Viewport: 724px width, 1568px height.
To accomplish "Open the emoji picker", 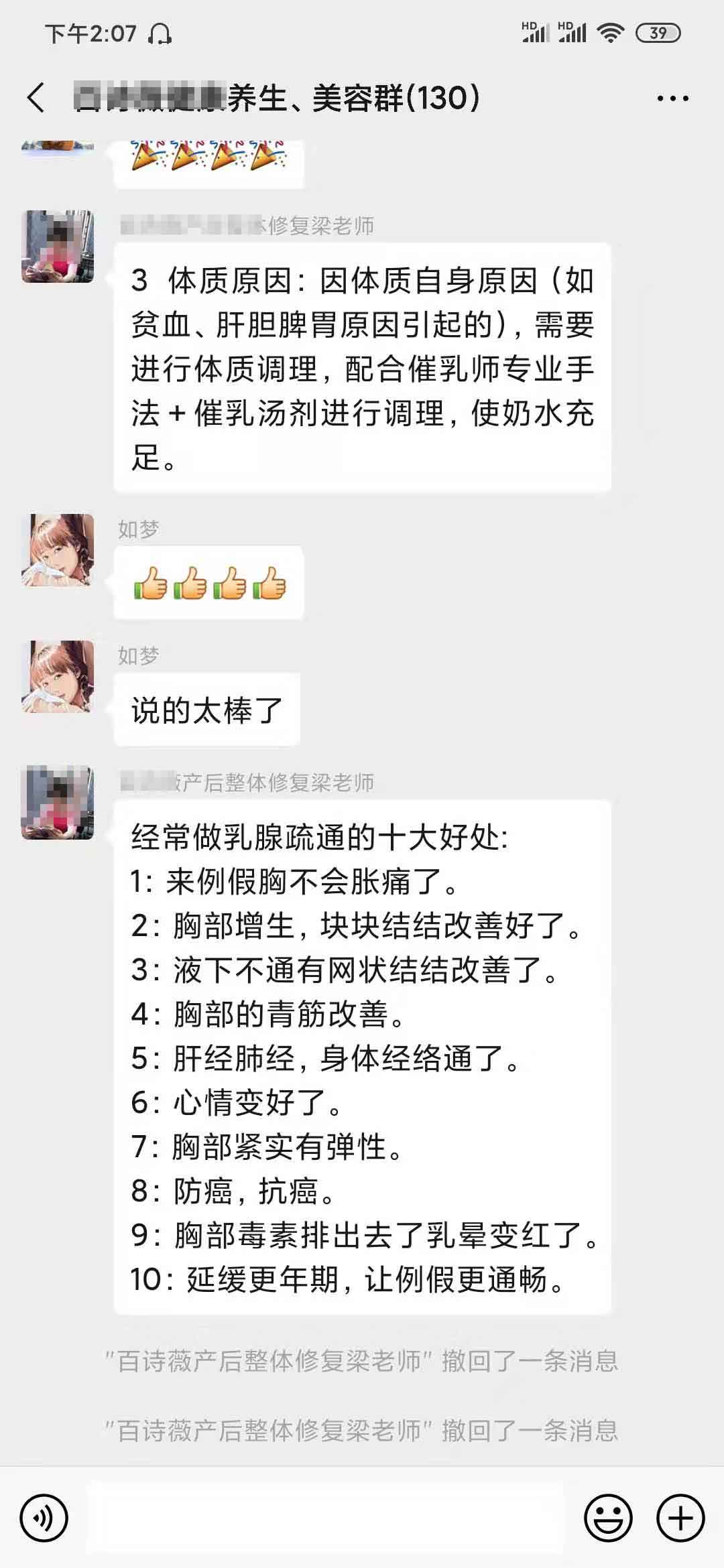I will [609, 1518].
